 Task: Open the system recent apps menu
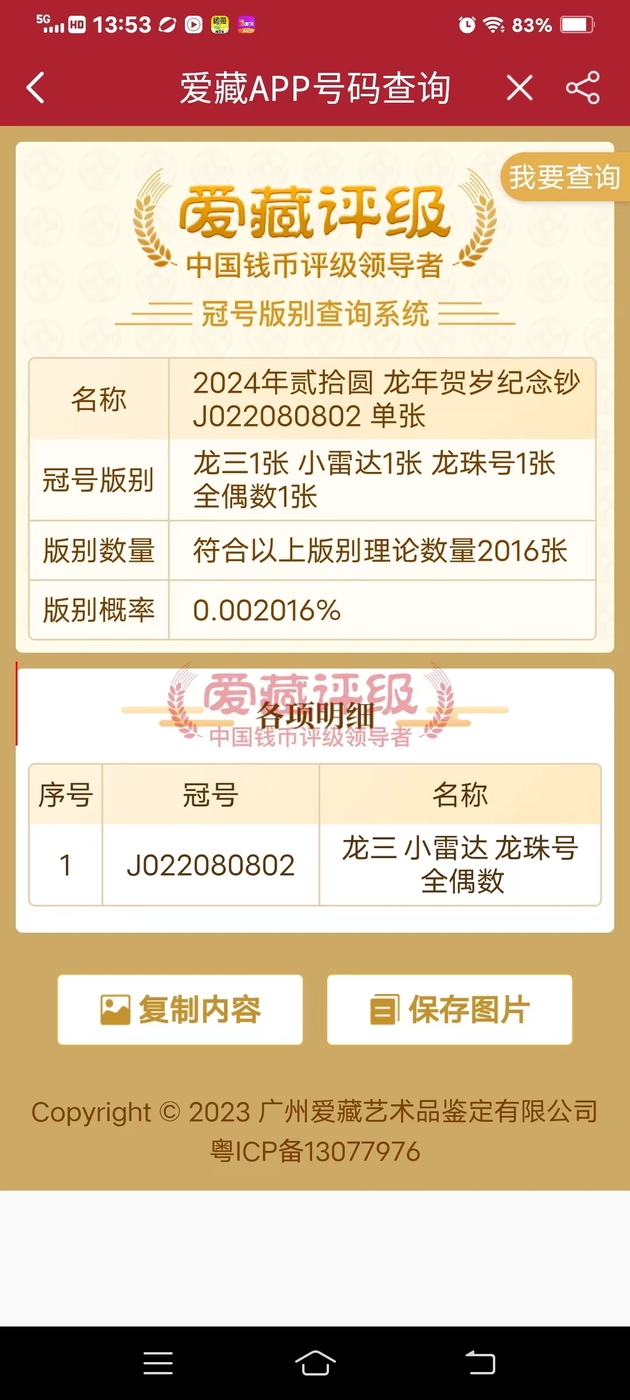[x=158, y=1363]
